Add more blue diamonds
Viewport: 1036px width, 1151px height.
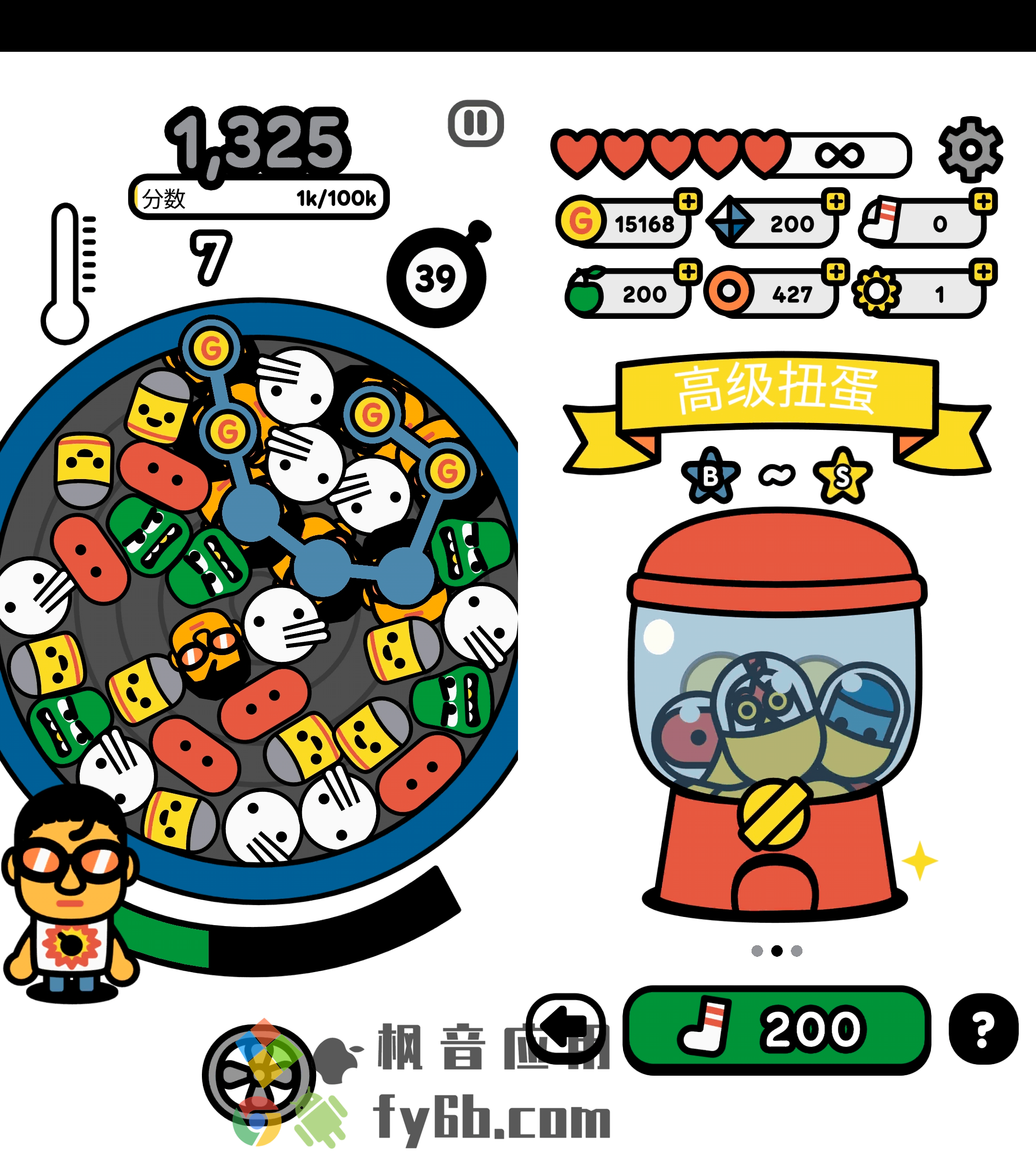pyautogui.click(x=836, y=201)
